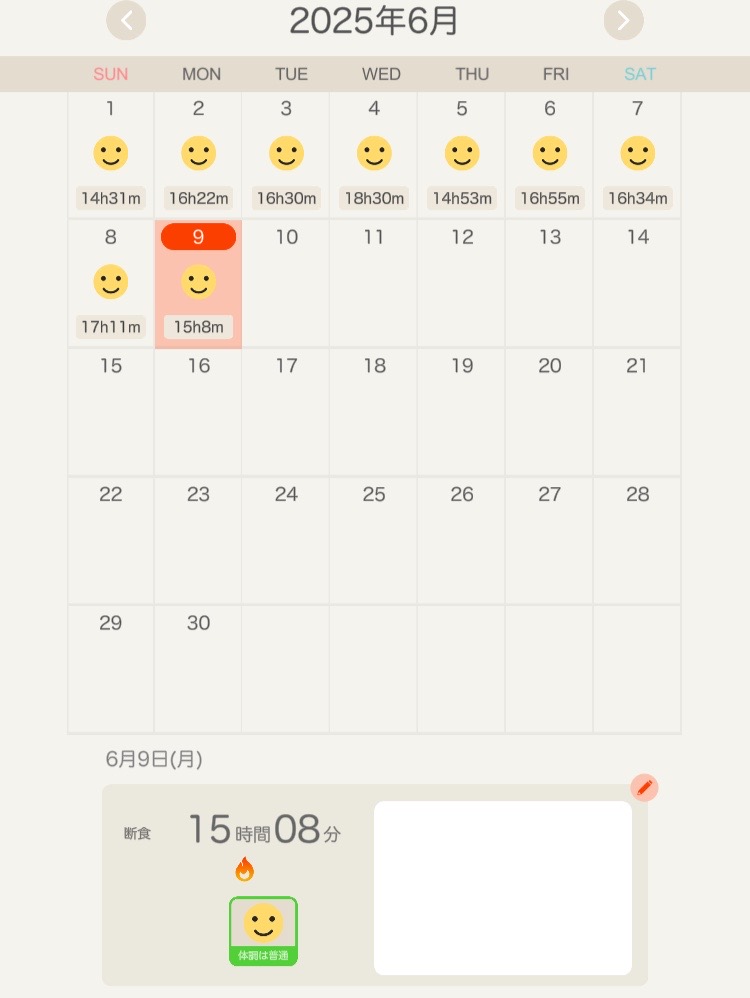The image size is (750, 998).
Task: Open June 5 with 14h53m fast
Action: 462,155
